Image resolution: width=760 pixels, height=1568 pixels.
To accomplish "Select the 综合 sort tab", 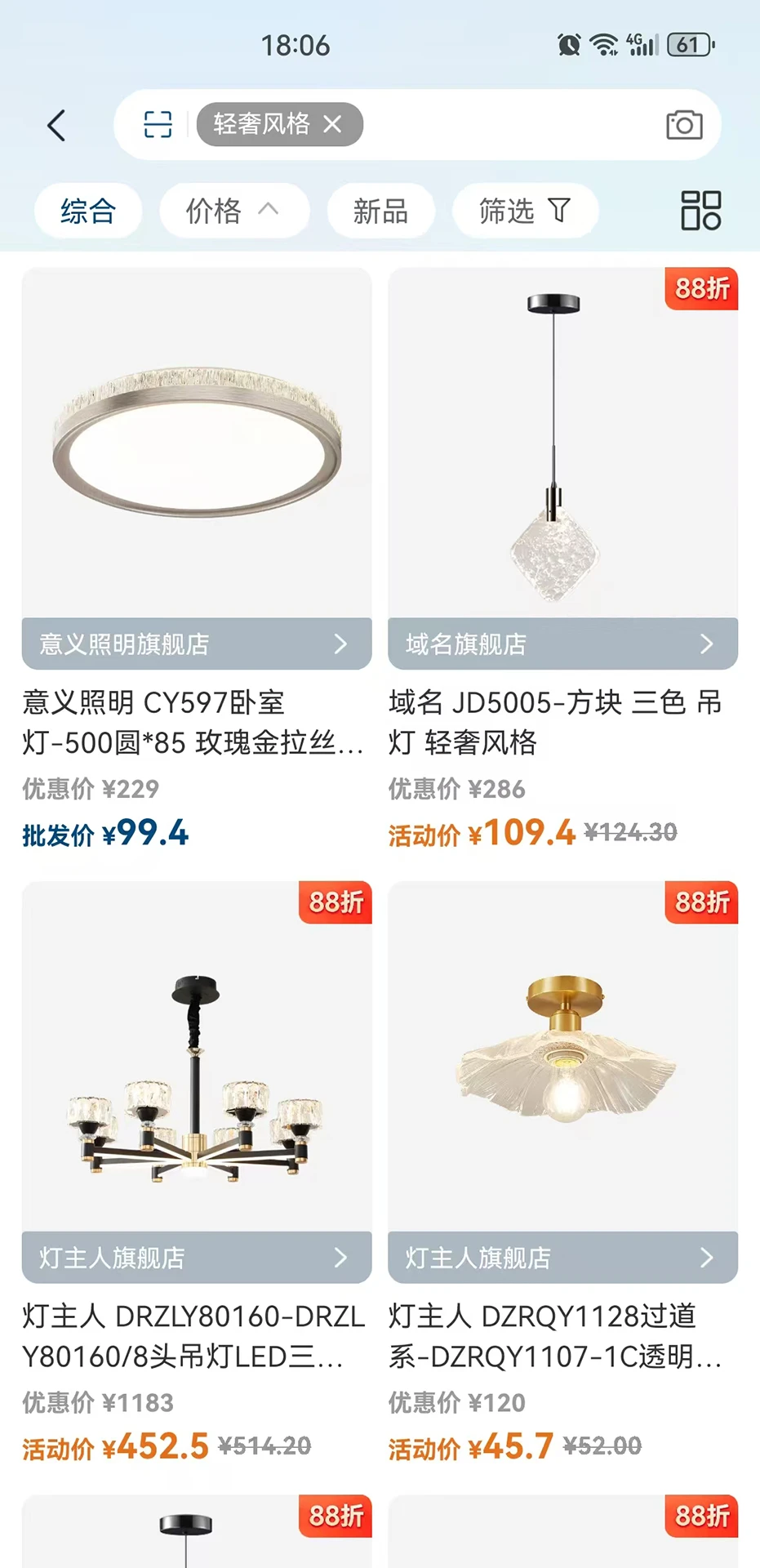I will 88,211.
